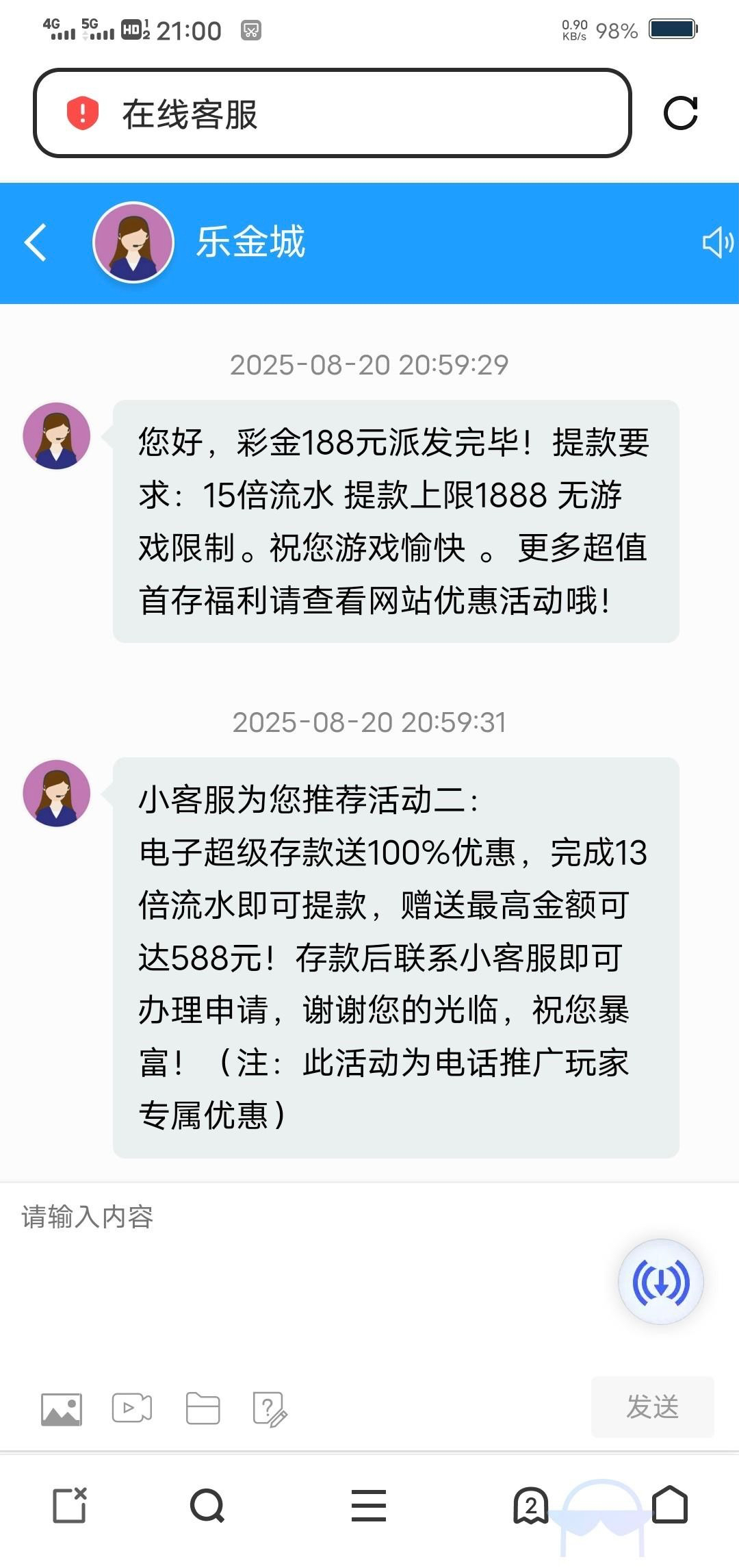Attach a video with the video icon
739x1568 pixels.
[132, 1408]
